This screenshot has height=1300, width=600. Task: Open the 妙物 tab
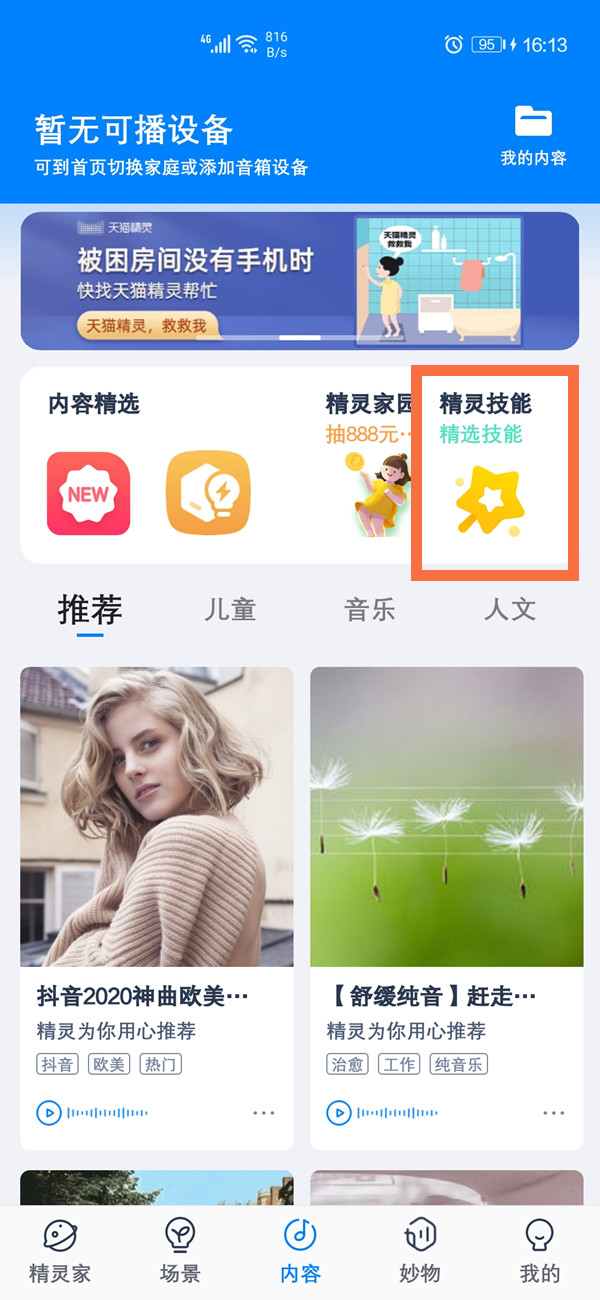420,1250
